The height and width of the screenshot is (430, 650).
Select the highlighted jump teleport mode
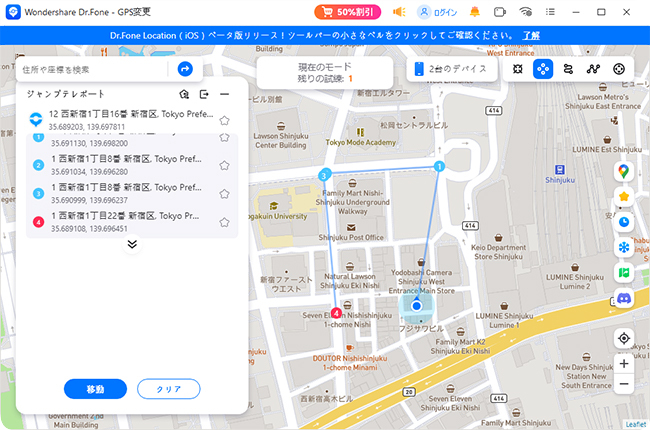point(543,69)
